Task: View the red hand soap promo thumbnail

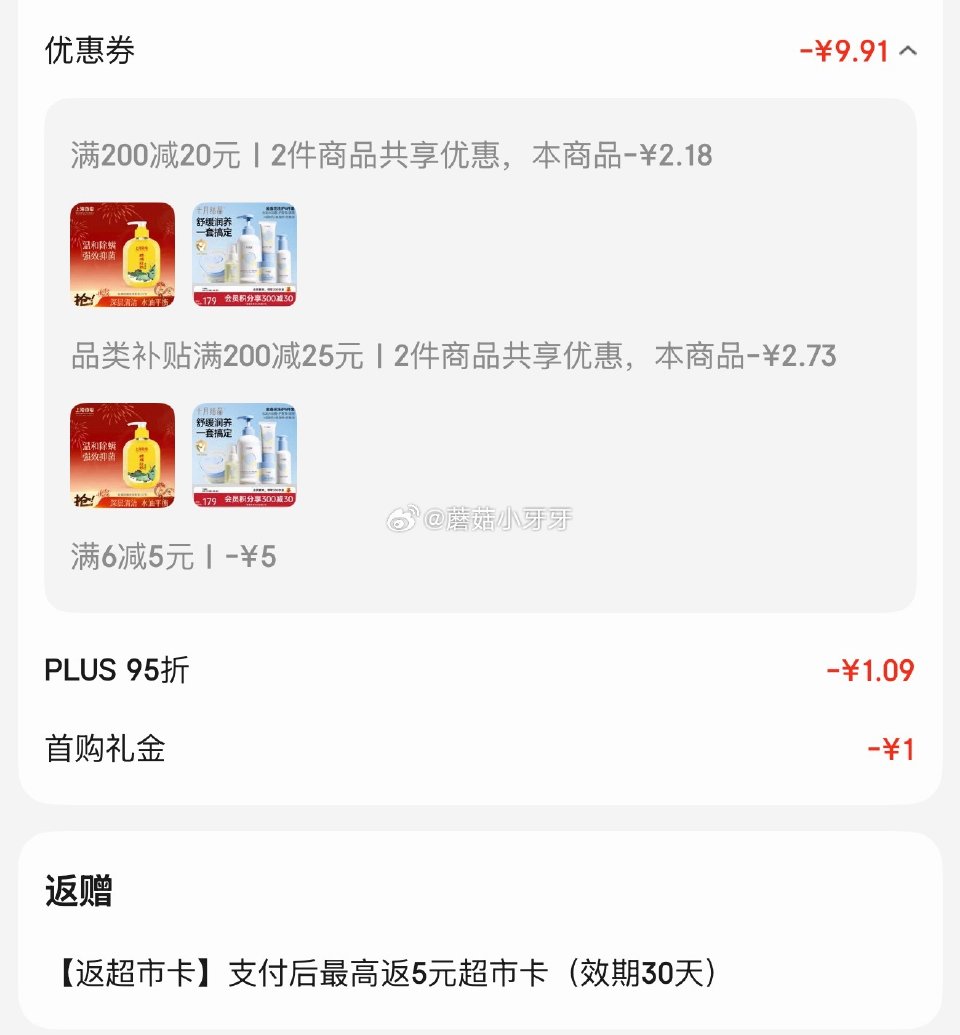Action: point(122,255)
